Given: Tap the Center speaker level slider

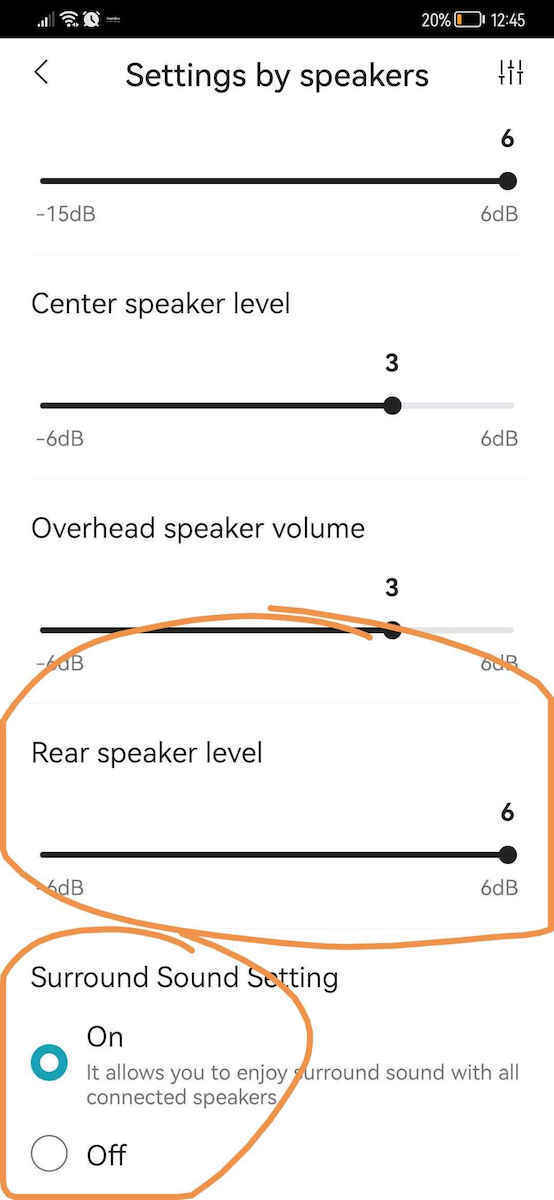Looking at the screenshot, I should pyautogui.click(x=277, y=405).
